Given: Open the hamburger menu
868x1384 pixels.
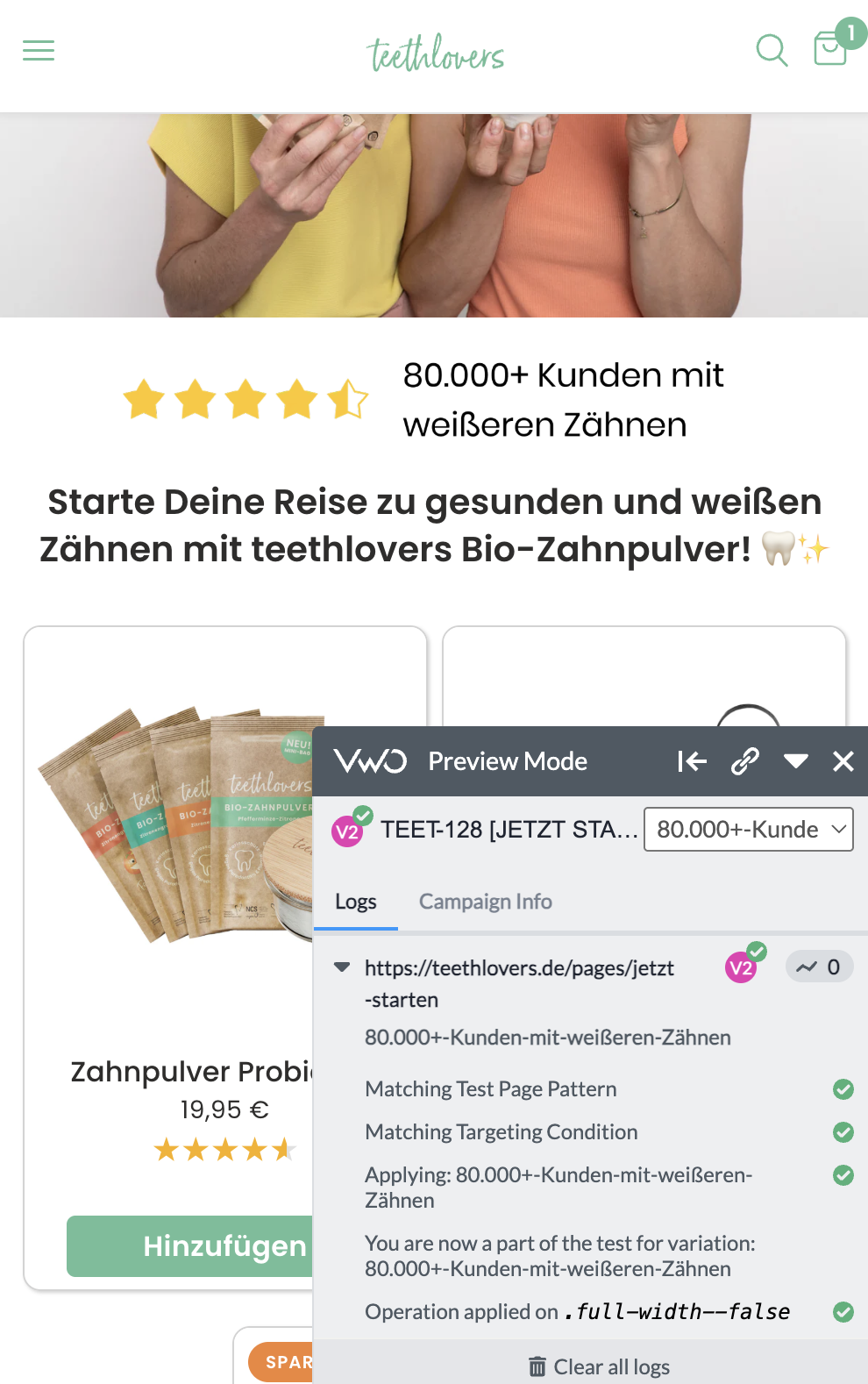Looking at the screenshot, I should click(39, 50).
